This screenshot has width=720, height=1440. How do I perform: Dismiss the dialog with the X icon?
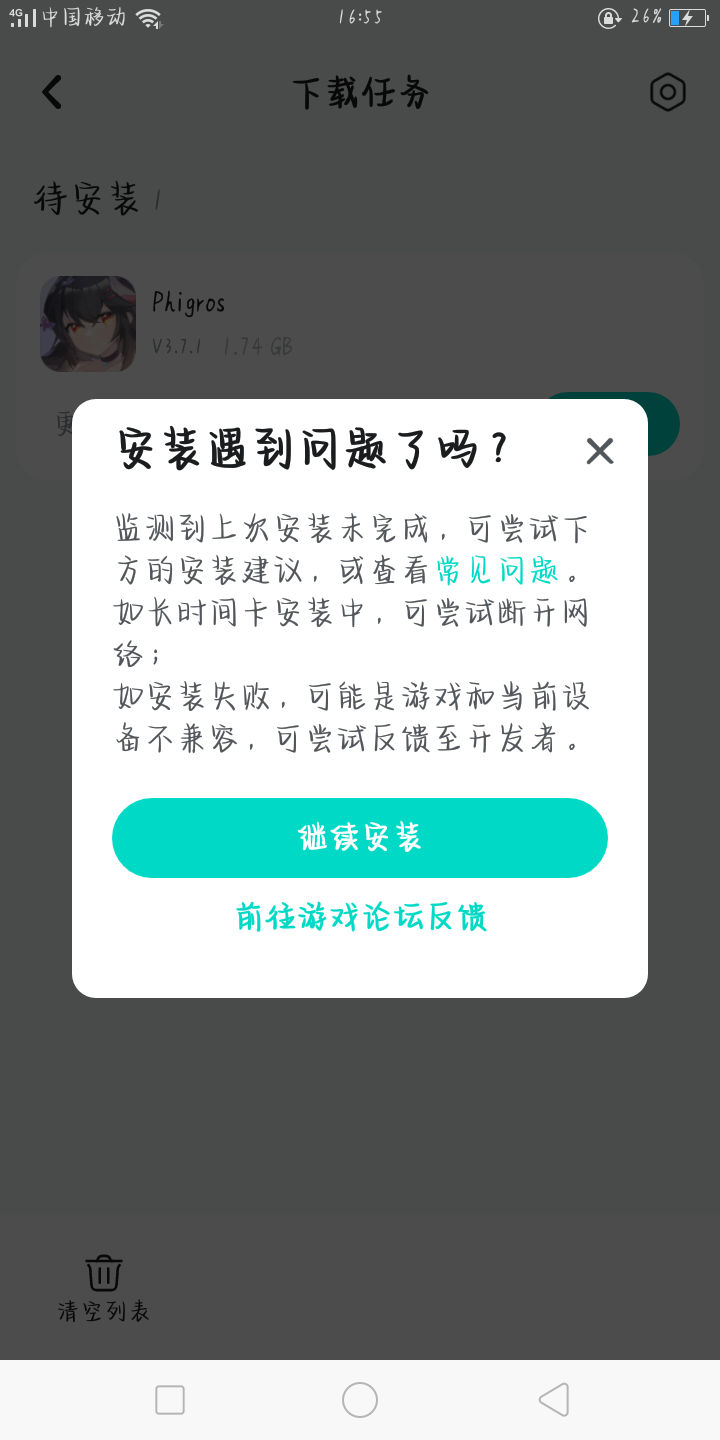pos(599,451)
